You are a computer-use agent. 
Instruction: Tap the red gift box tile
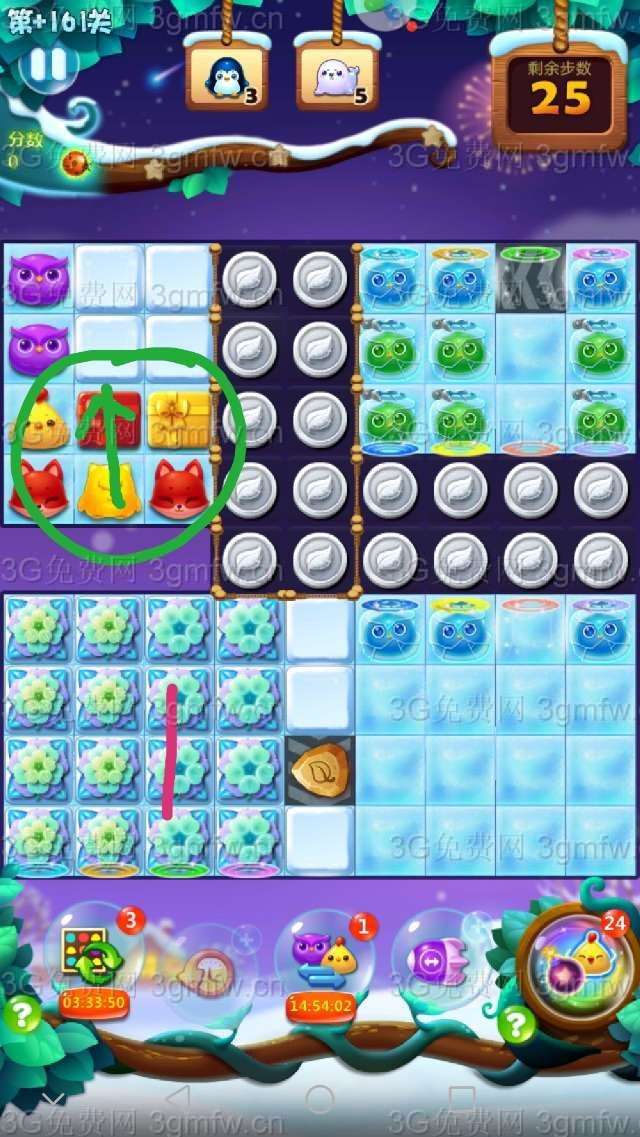tap(110, 418)
